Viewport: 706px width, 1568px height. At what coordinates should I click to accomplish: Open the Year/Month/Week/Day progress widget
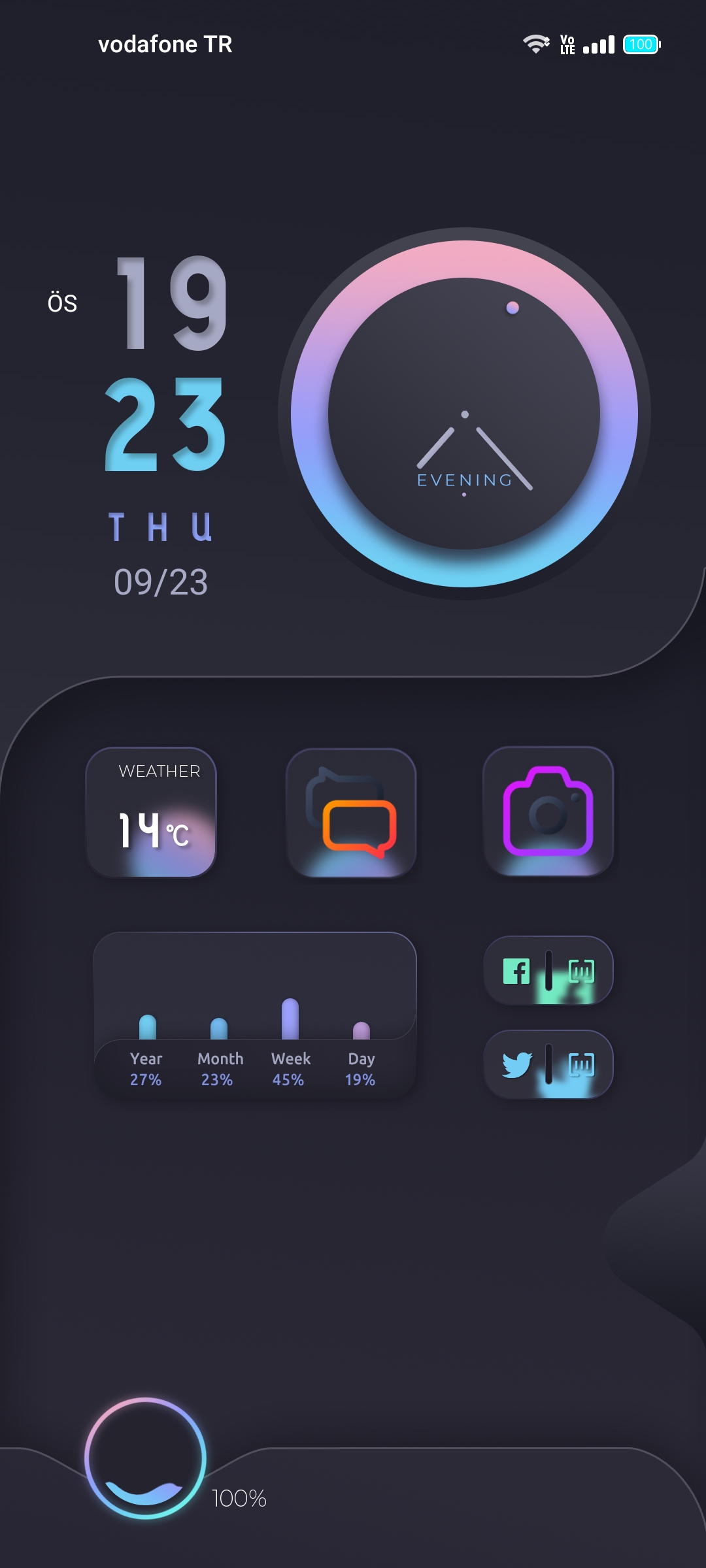[255, 1015]
